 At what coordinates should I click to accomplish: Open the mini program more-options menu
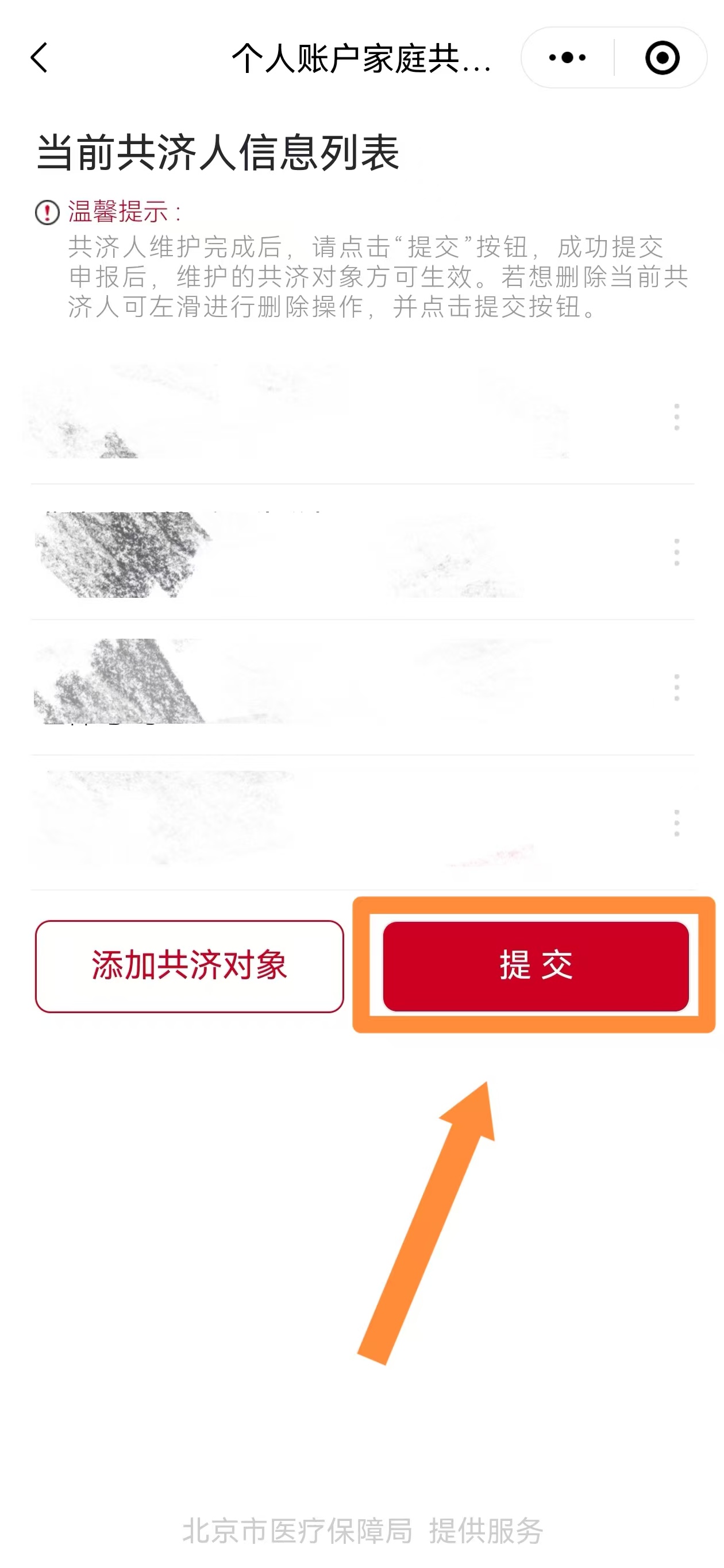[x=567, y=58]
